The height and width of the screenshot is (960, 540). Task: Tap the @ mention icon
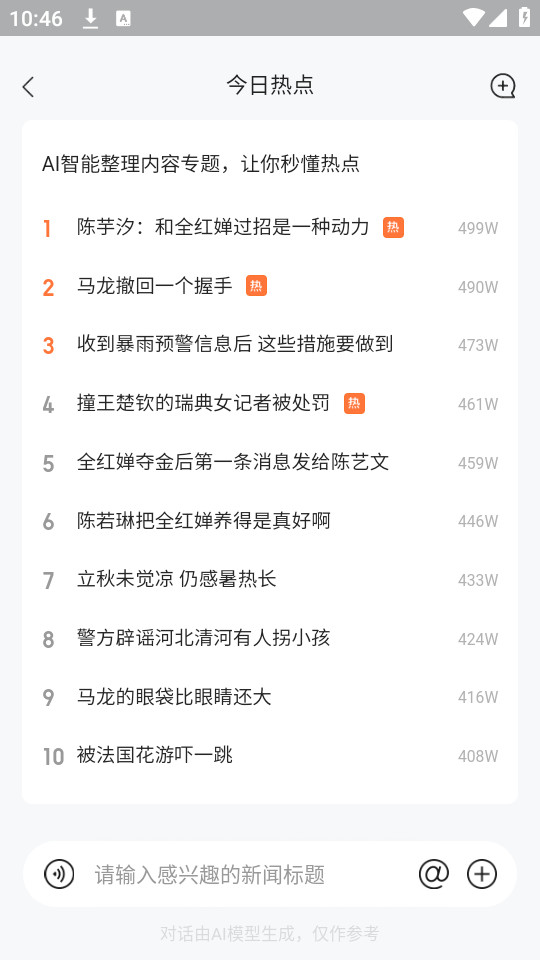point(433,874)
